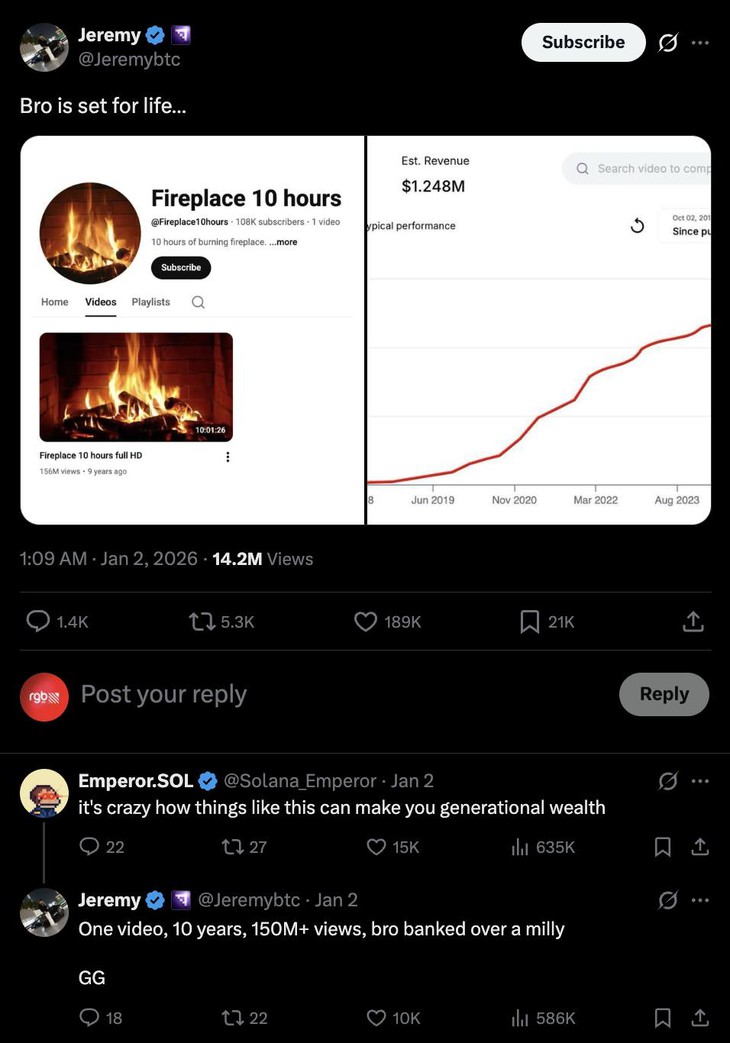Tap the Reply button

tap(664, 694)
